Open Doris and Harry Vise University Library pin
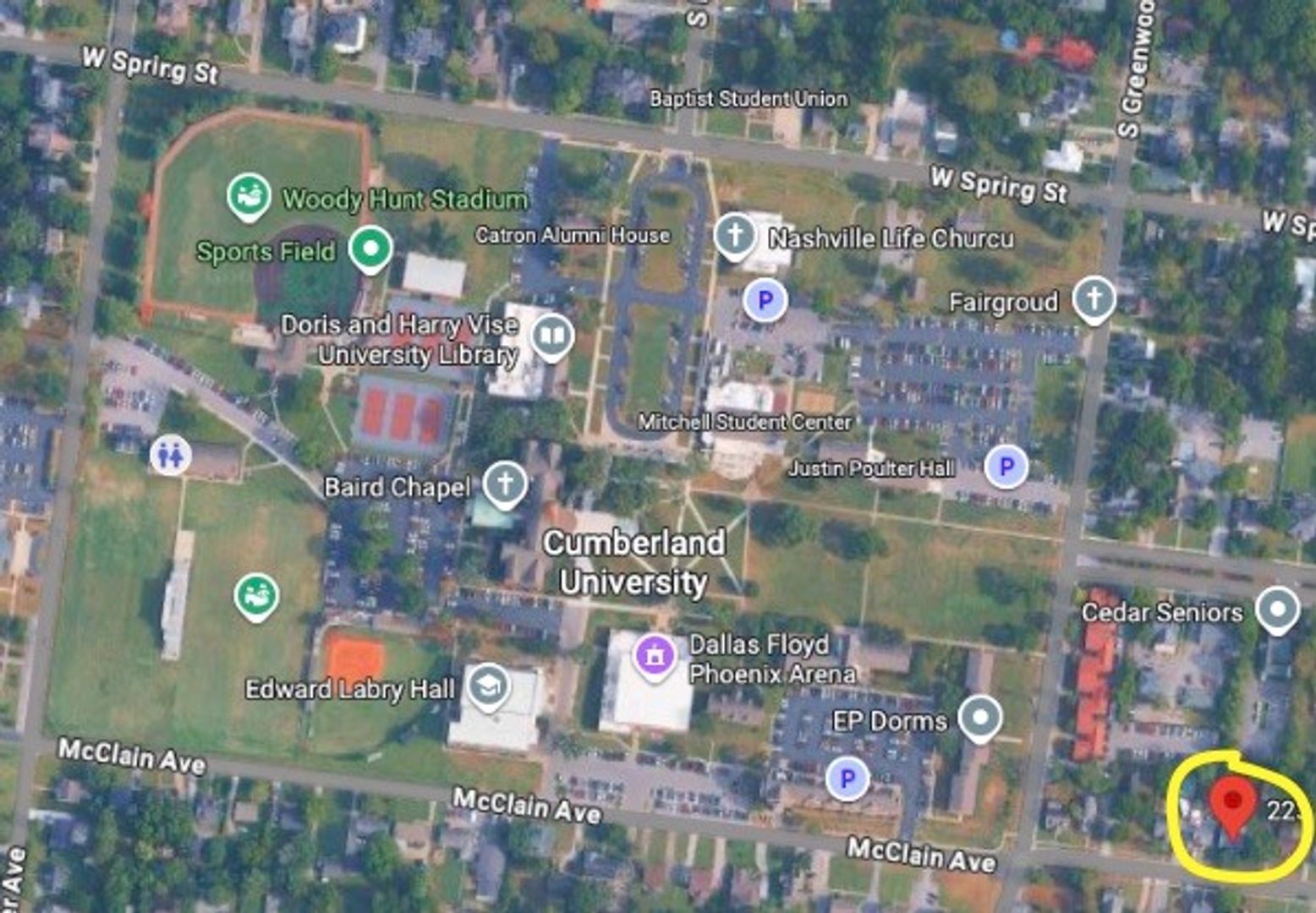The height and width of the screenshot is (913, 1316). tap(552, 336)
